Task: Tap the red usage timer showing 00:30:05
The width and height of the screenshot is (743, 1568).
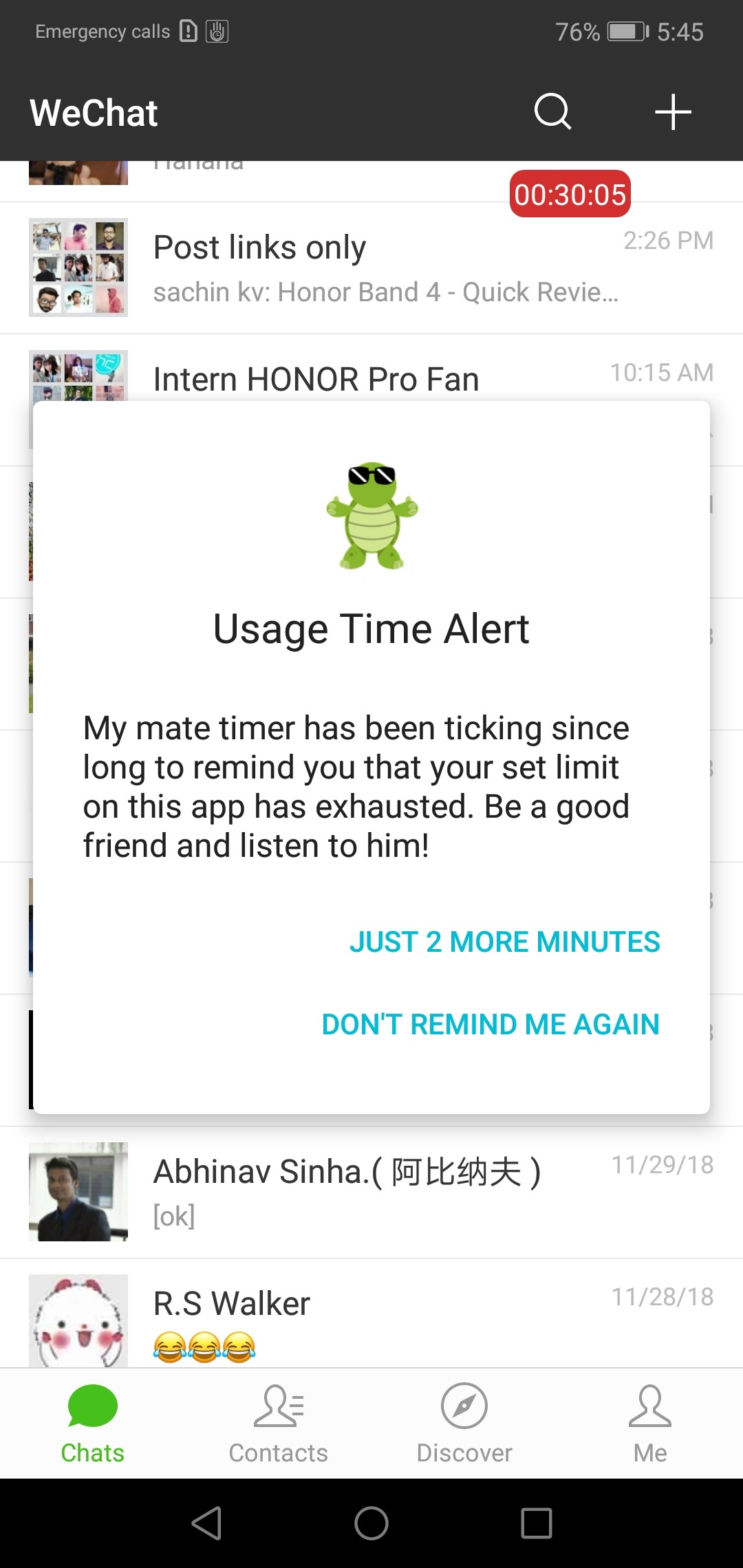Action: point(570,195)
